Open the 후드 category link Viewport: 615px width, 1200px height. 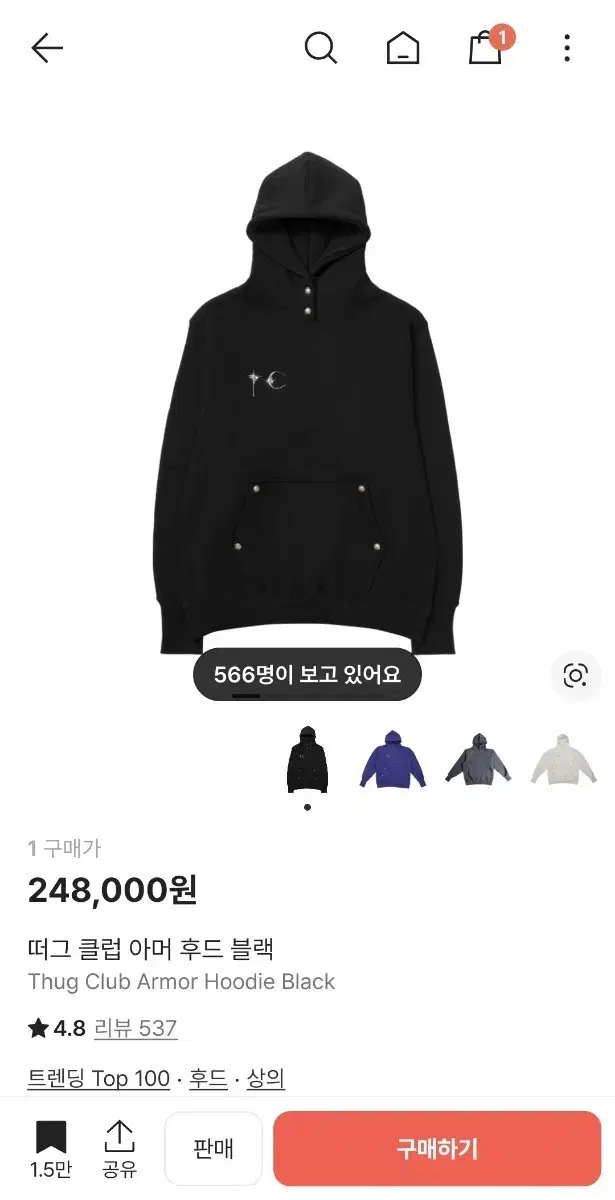(x=207, y=1079)
